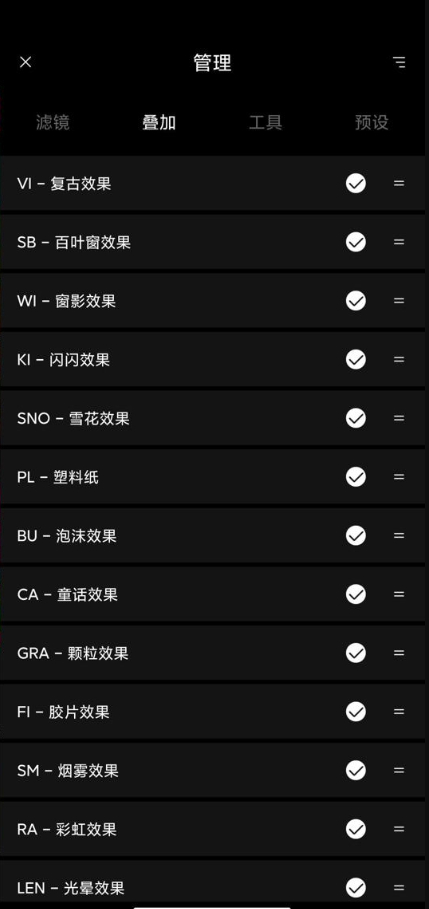Open the sort menu icon at top right

(399, 62)
